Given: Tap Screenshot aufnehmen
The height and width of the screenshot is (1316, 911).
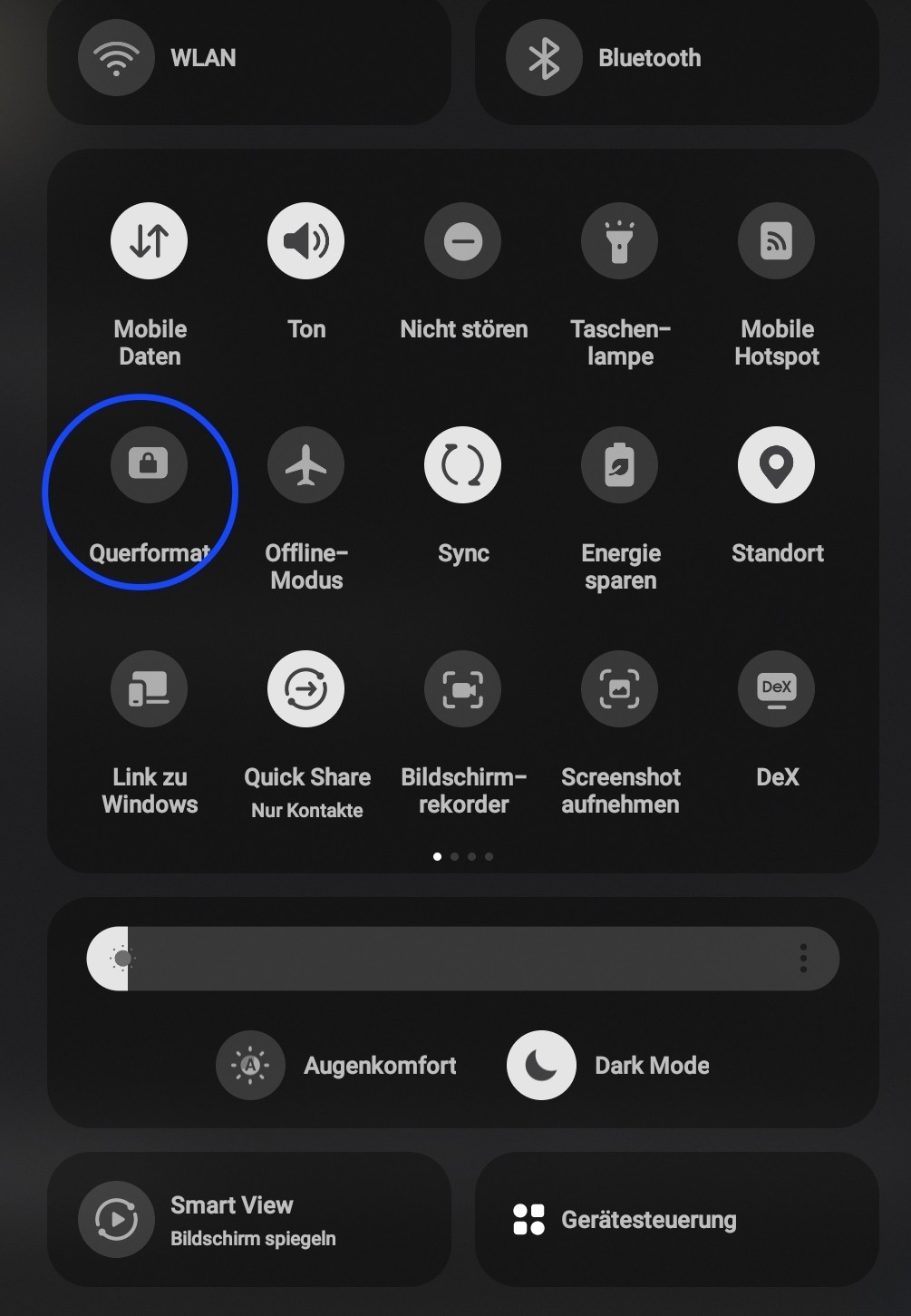Looking at the screenshot, I should [x=620, y=688].
